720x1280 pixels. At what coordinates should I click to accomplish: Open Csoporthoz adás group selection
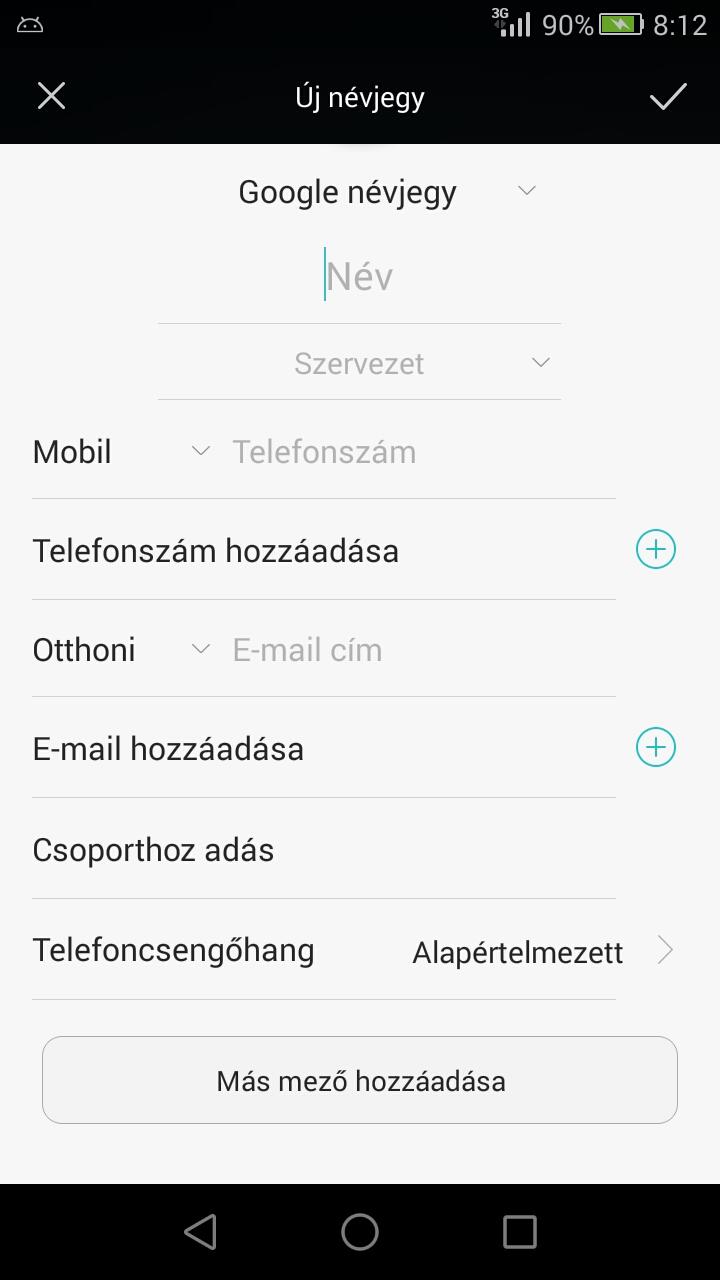pyautogui.click(x=324, y=850)
